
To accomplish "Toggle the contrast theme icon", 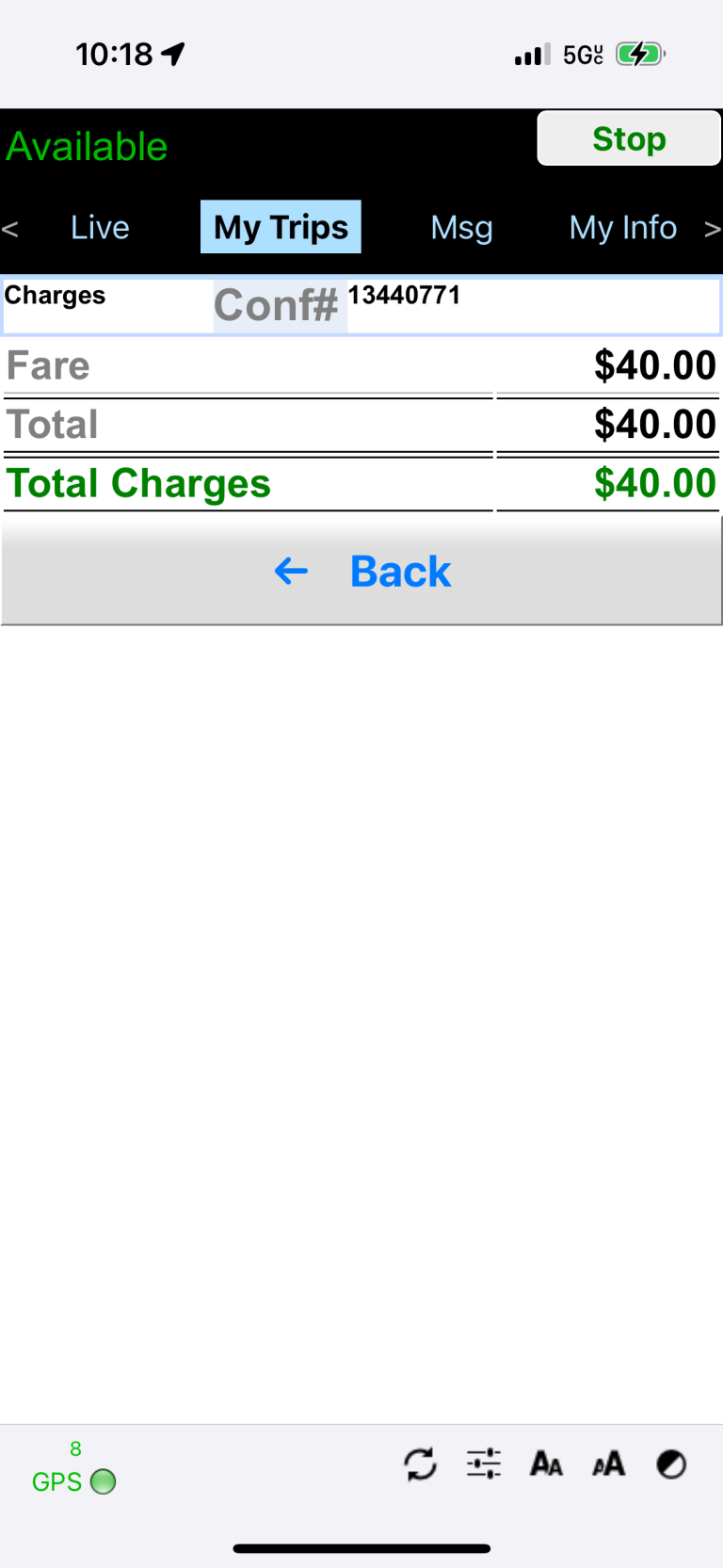I will pyautogui.click(x=671, y=1464).
